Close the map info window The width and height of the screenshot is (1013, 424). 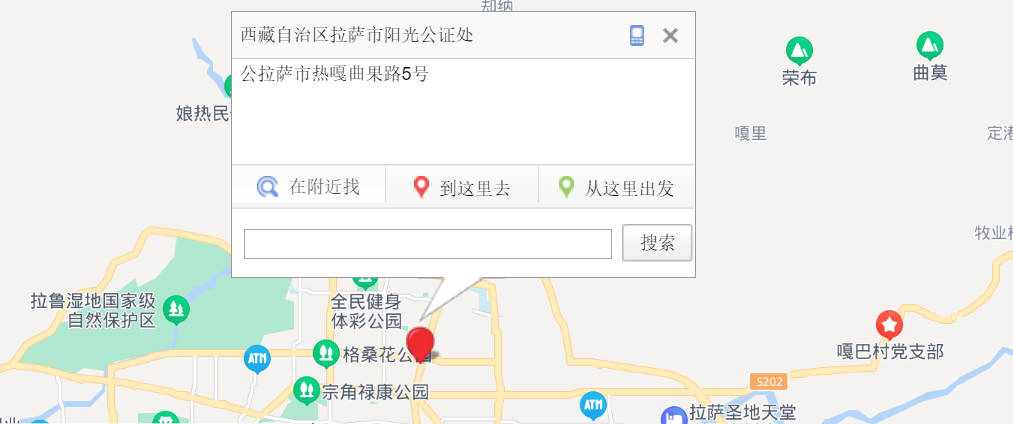tap(670, 36)
